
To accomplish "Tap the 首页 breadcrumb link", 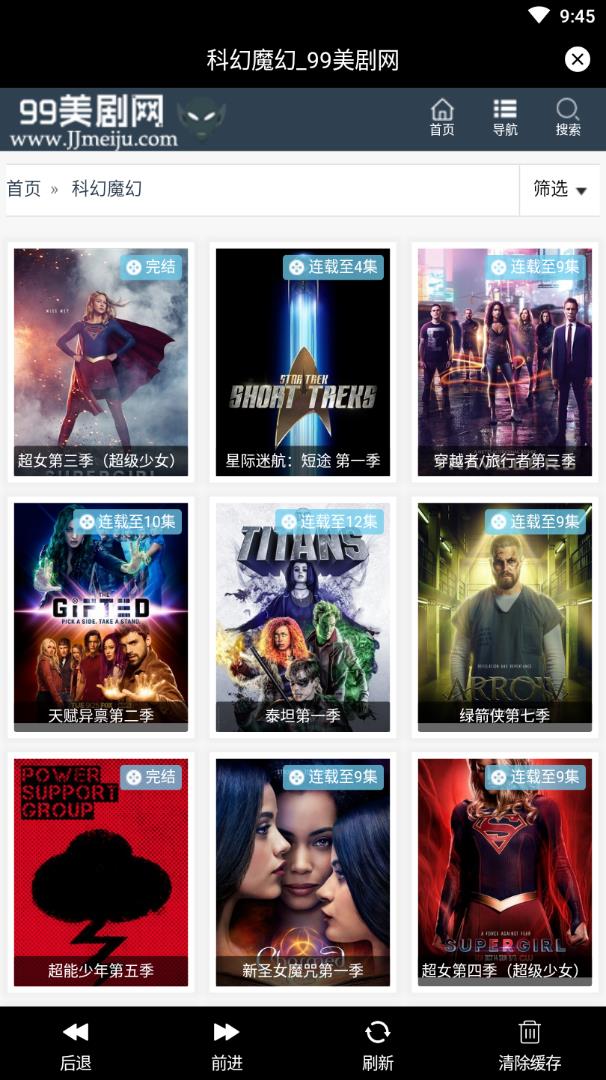I will click(24, 189).
